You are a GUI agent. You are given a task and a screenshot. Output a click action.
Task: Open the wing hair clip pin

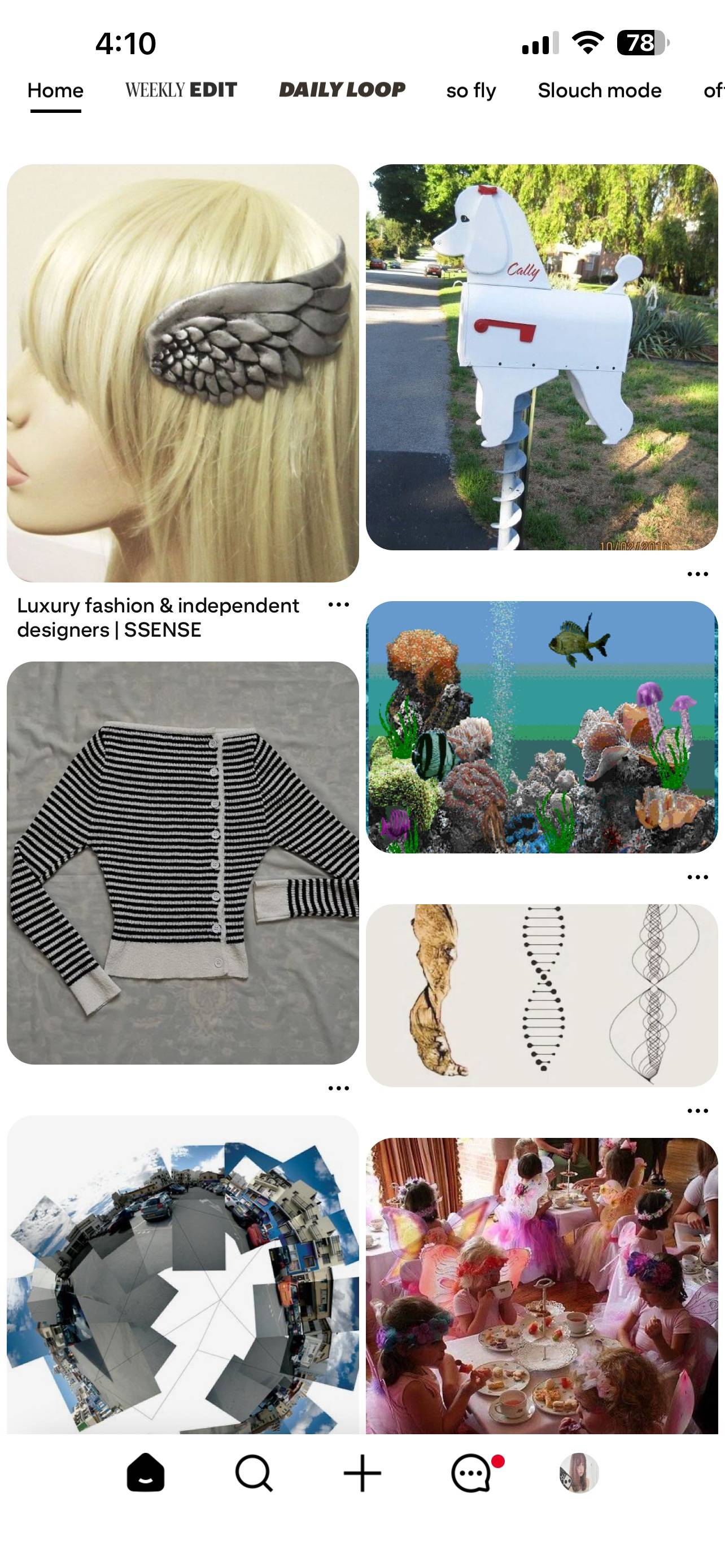[182, 373]
